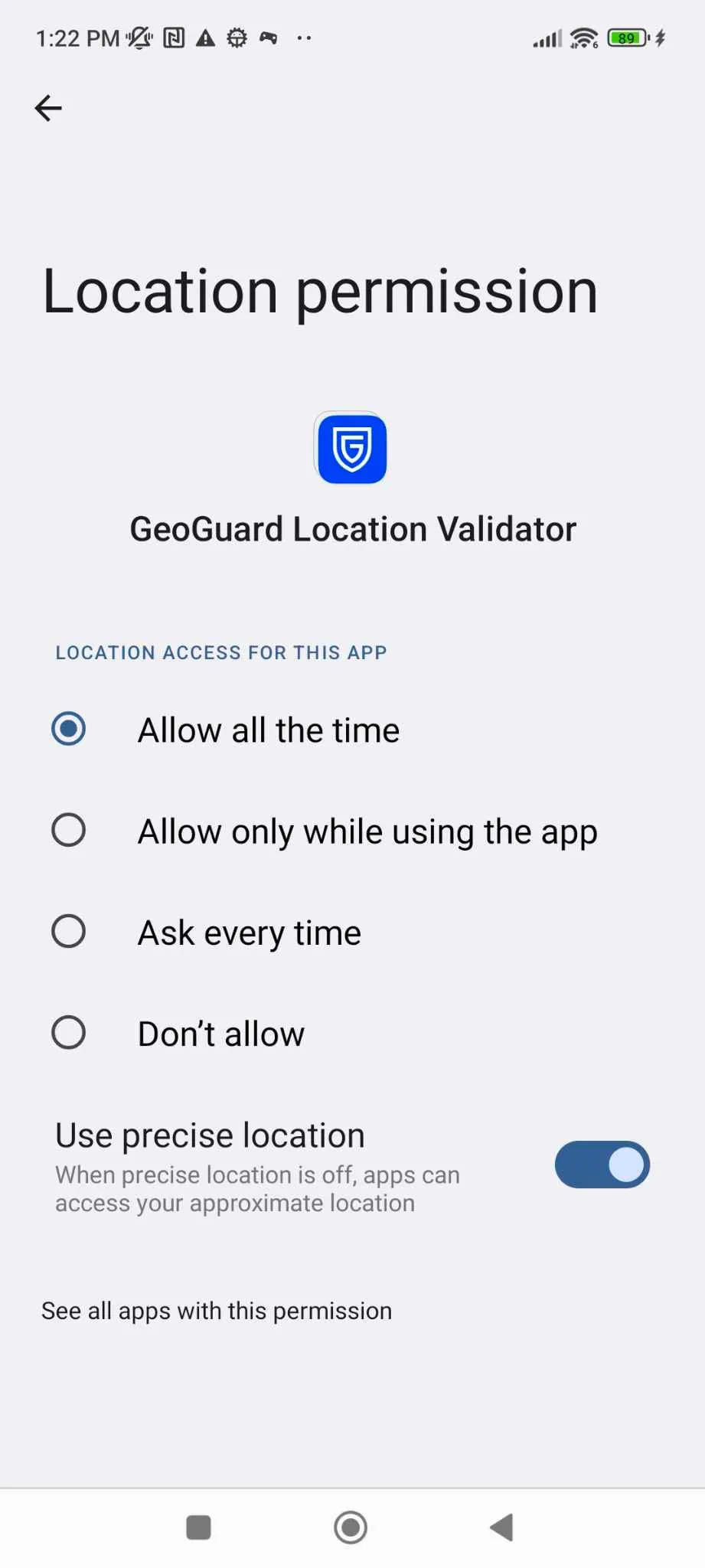Tap the battery indicator showing 89 percent
Screen dimensions: 705x1568
[x=625, y=37]
